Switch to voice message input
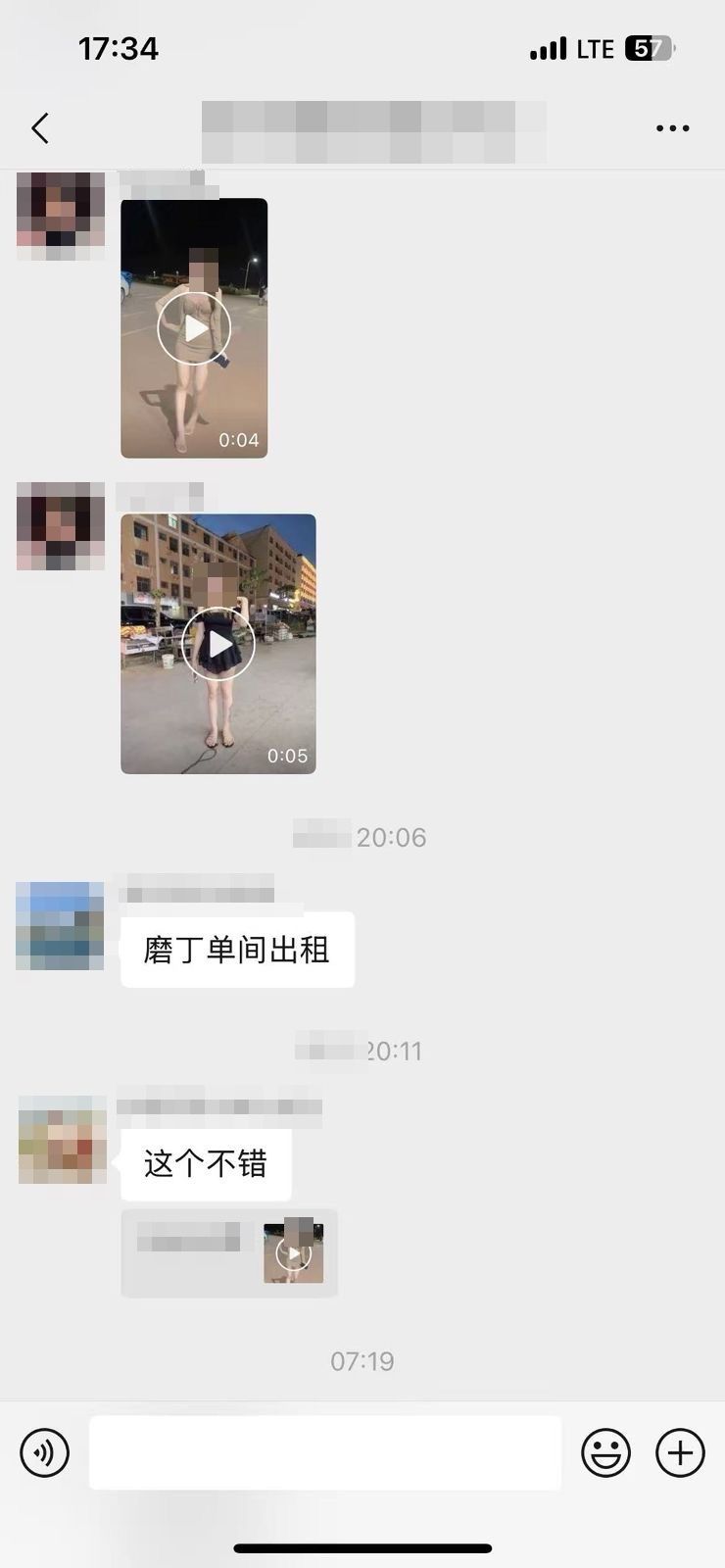The image size is (725, 1568). coord(45,1452)
